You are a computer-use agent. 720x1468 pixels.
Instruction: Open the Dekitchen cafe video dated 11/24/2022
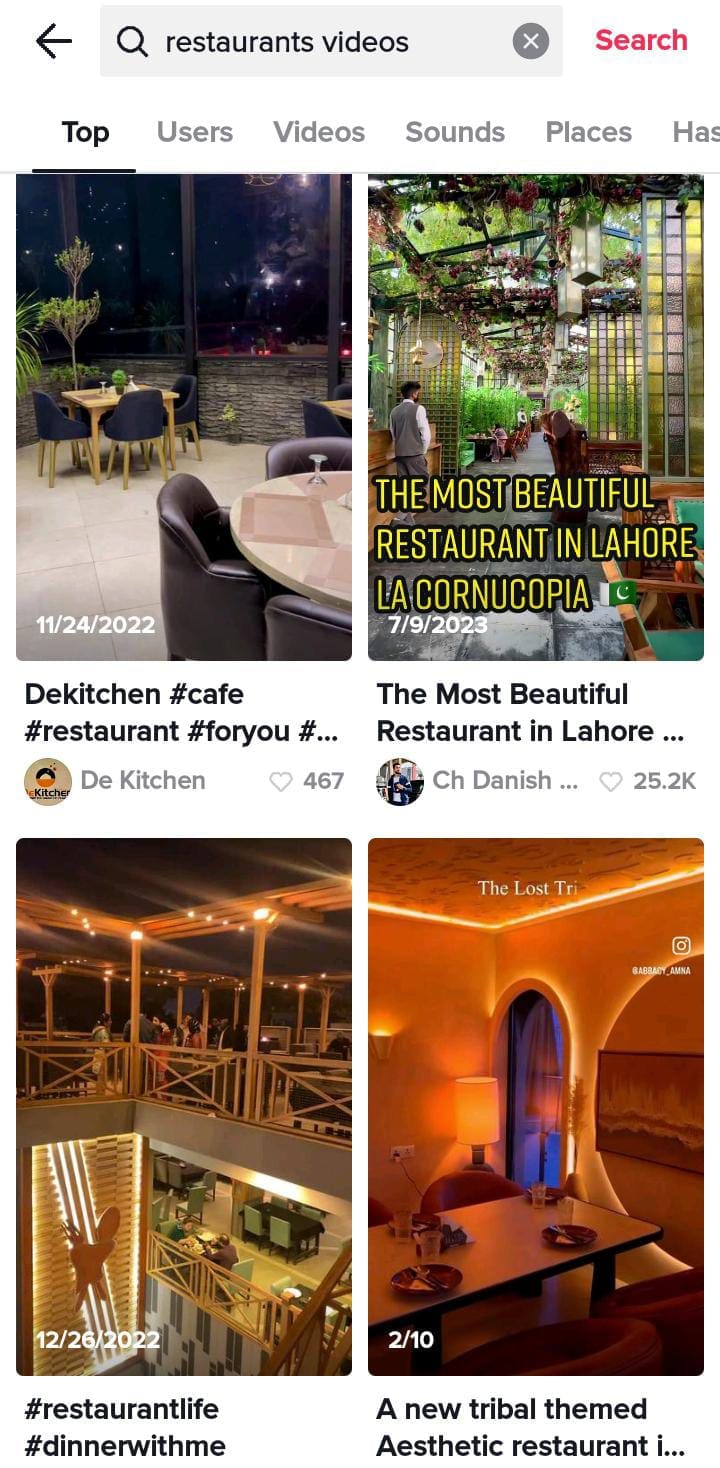coord(184,417)
